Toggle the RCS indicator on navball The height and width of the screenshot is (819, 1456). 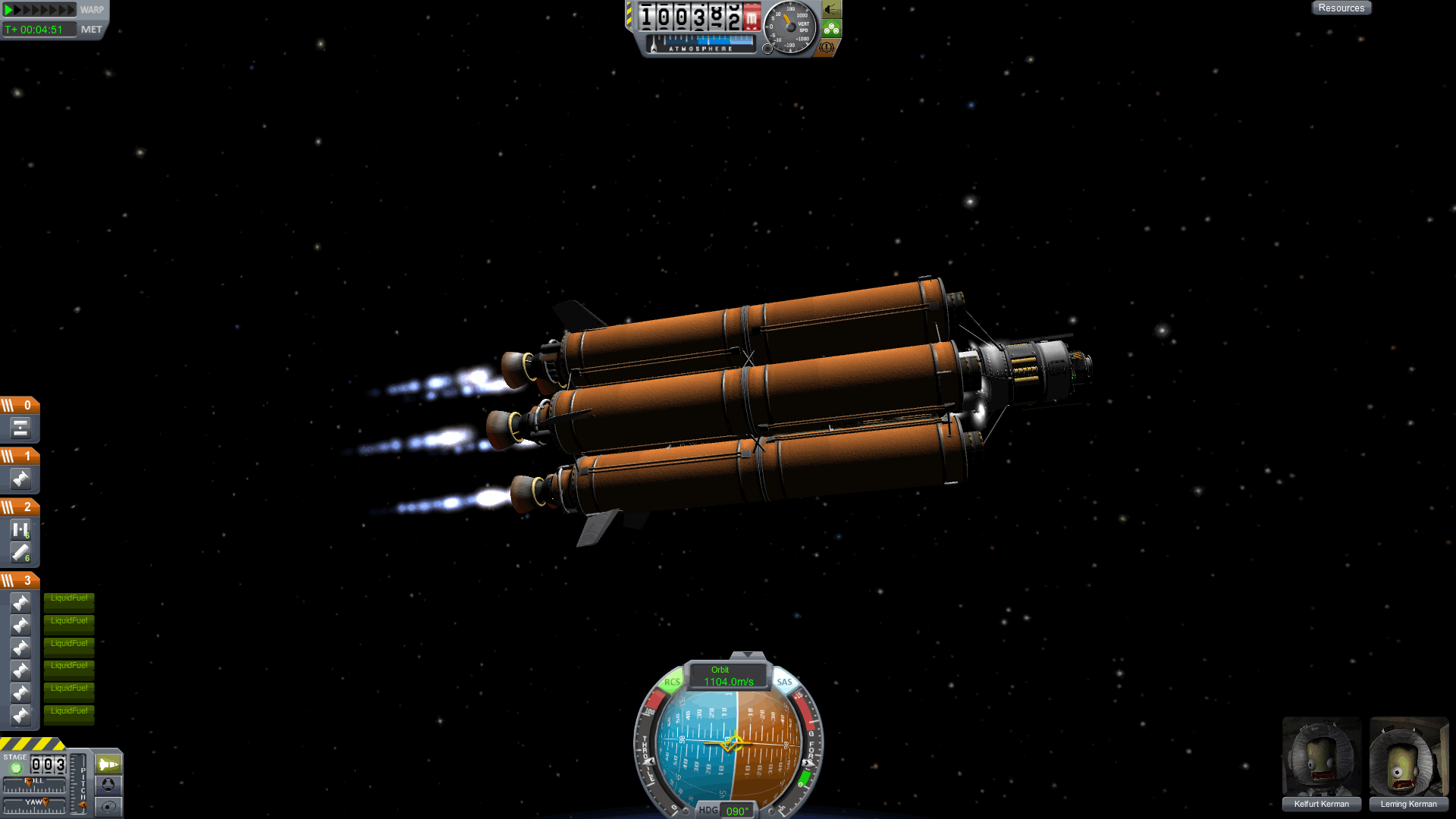point(672,682)
